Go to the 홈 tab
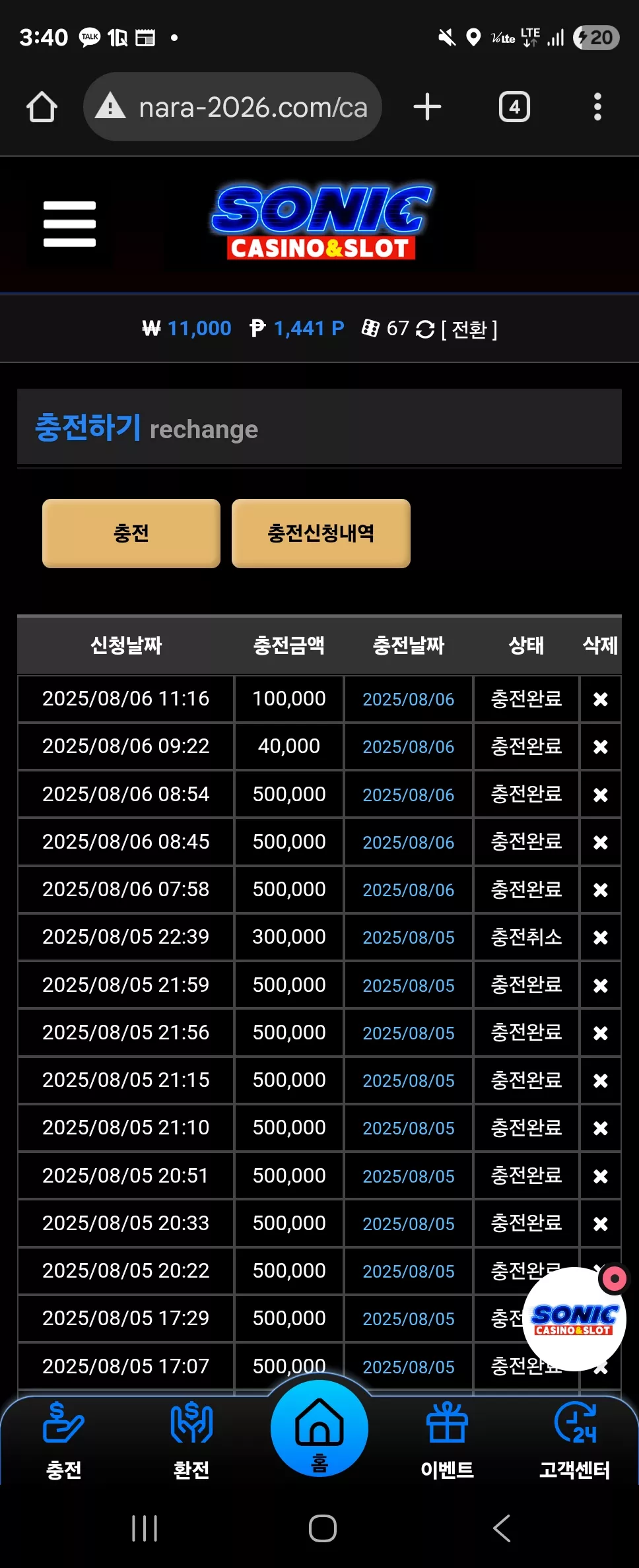The width and height of the screenshot is (639, 1568). pyautogui.click(x=319, y=1428)
